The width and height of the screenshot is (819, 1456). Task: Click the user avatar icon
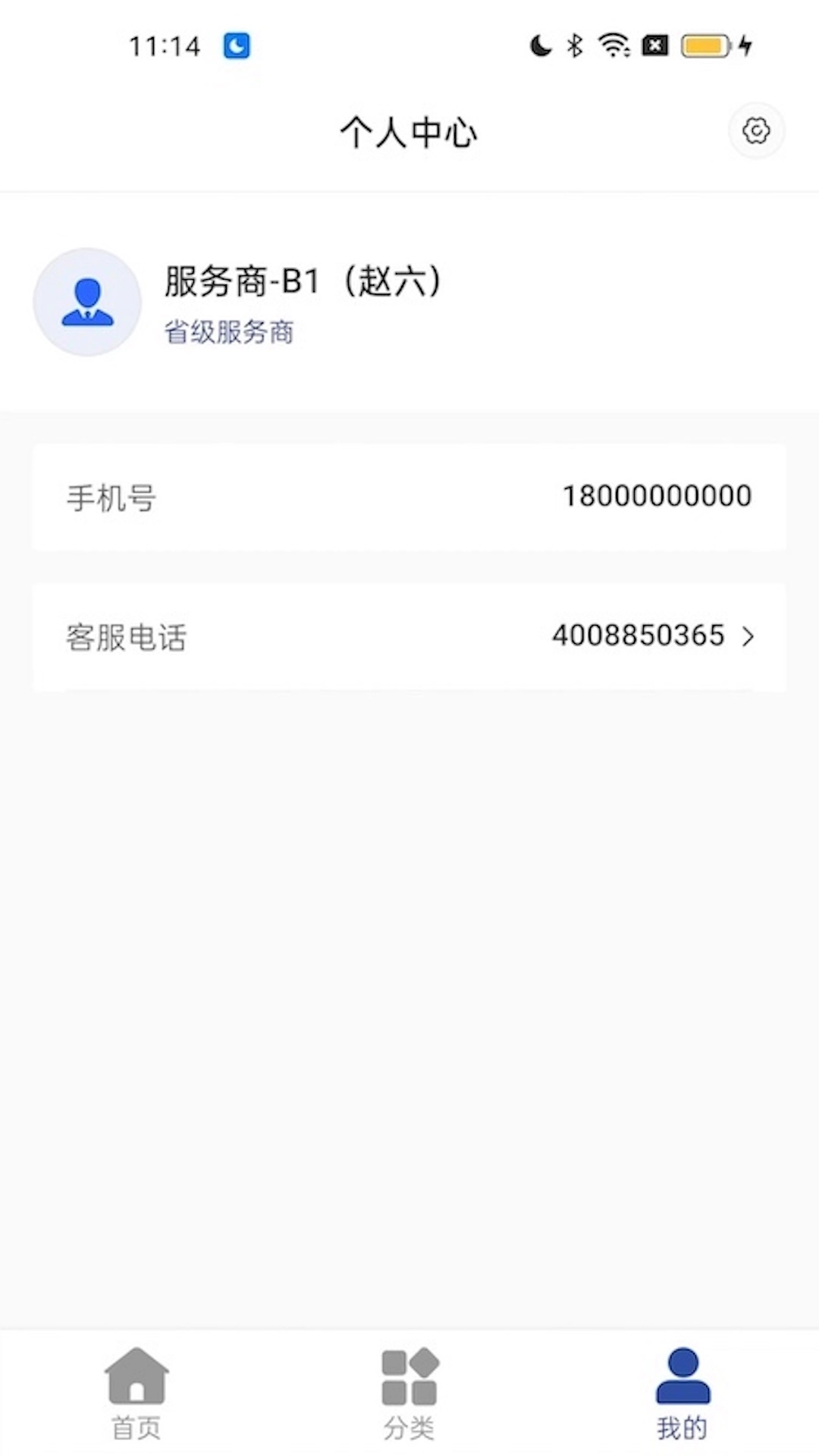pos(86,302)
